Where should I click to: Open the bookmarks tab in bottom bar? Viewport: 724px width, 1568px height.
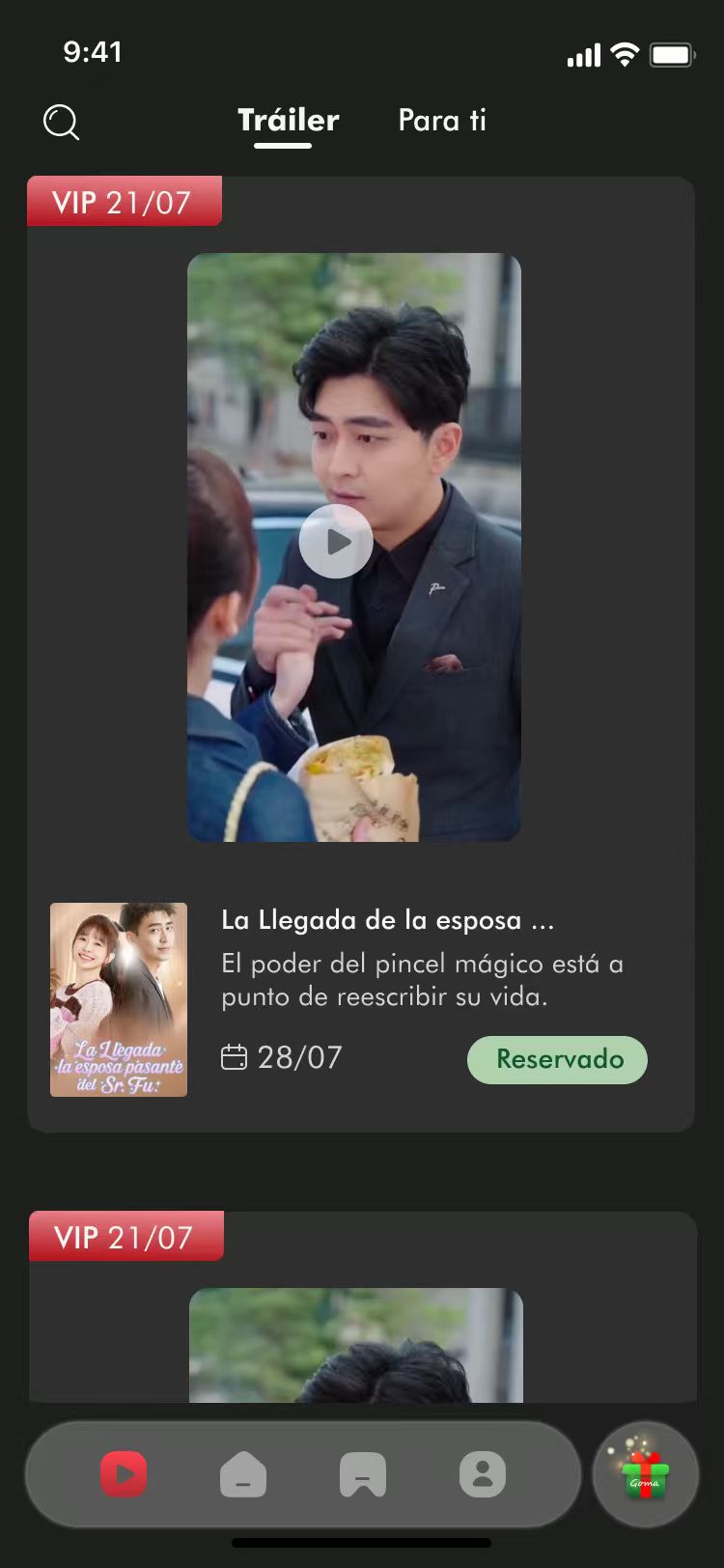pyautogui.click(x=363, y=1474)
